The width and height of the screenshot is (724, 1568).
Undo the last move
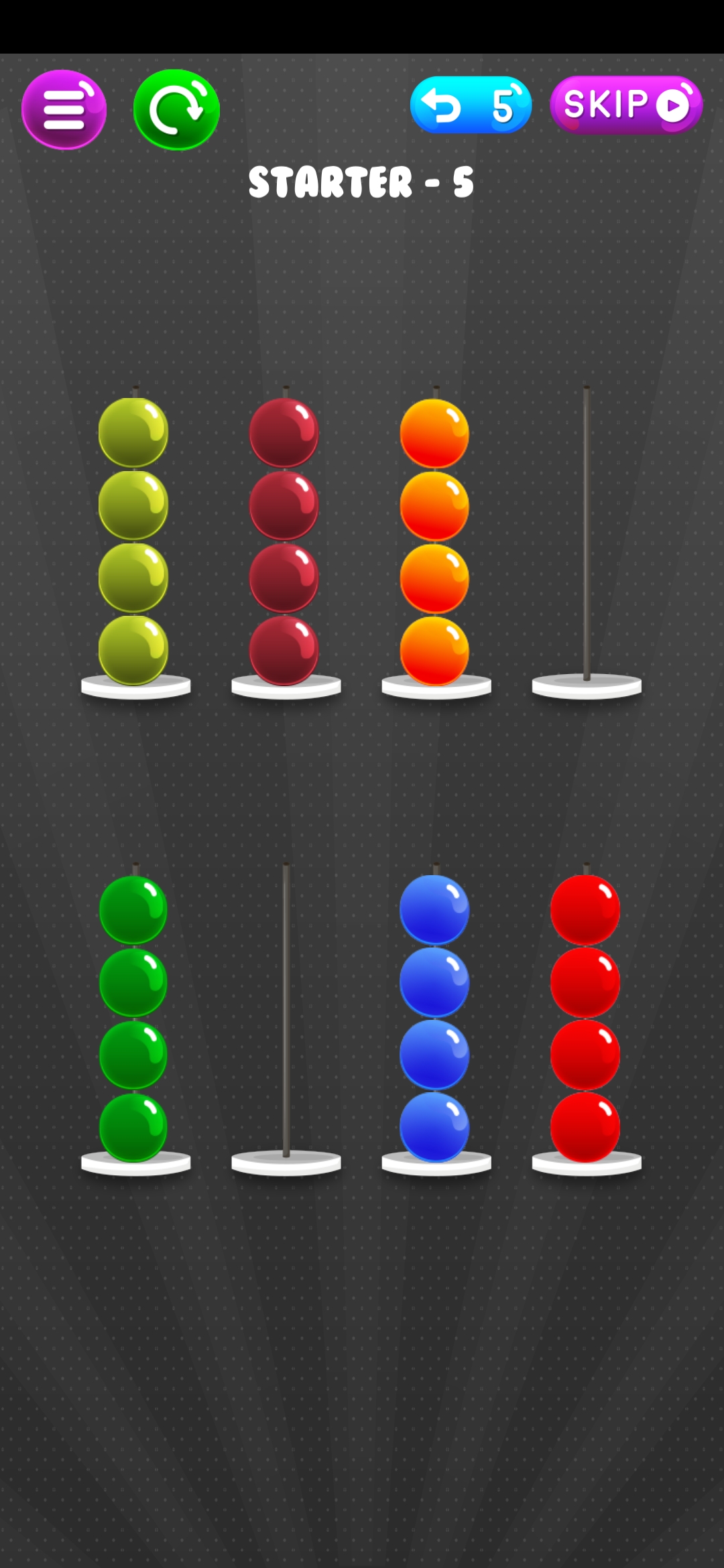pyautogui.click(x=471, y=105)
